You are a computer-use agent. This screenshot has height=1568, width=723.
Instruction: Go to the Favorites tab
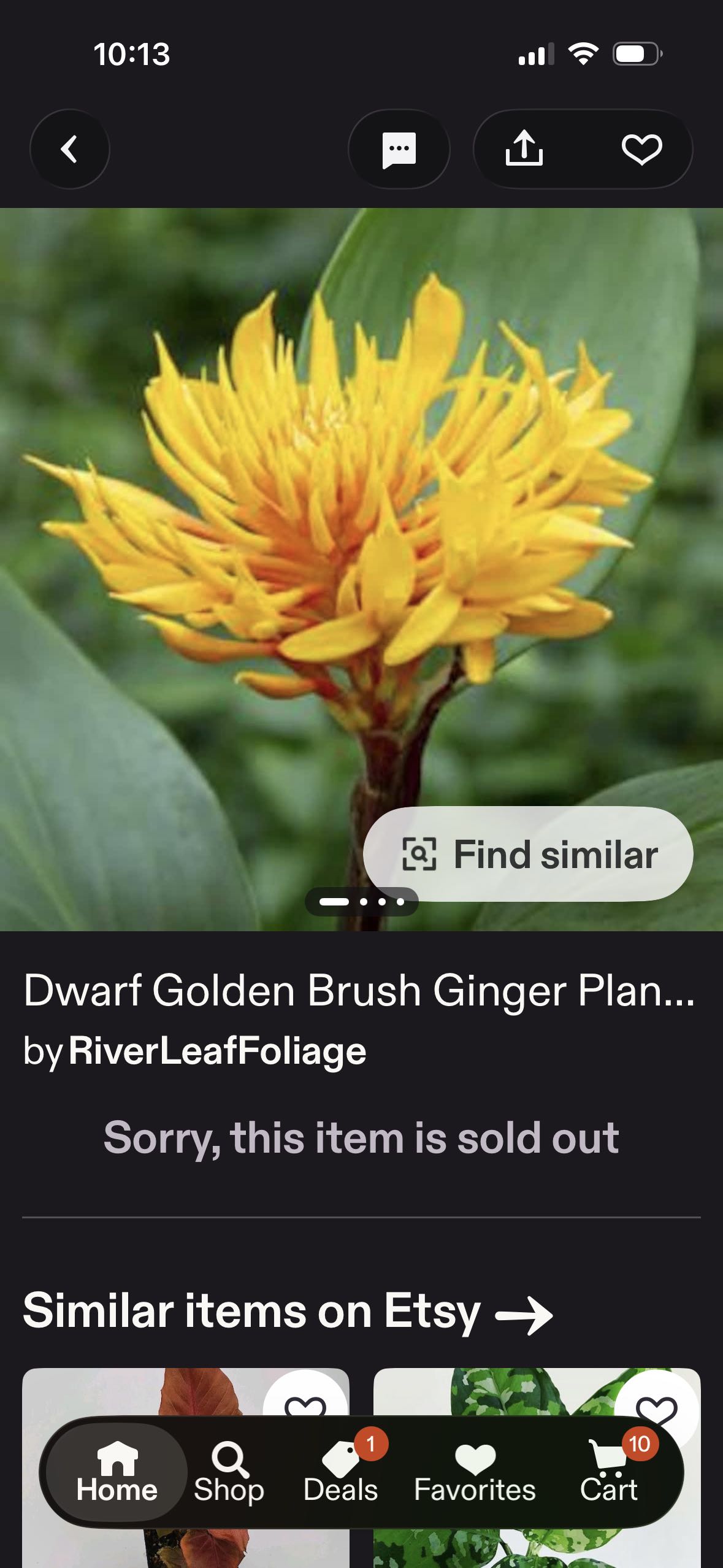[x=475, y=1474]
